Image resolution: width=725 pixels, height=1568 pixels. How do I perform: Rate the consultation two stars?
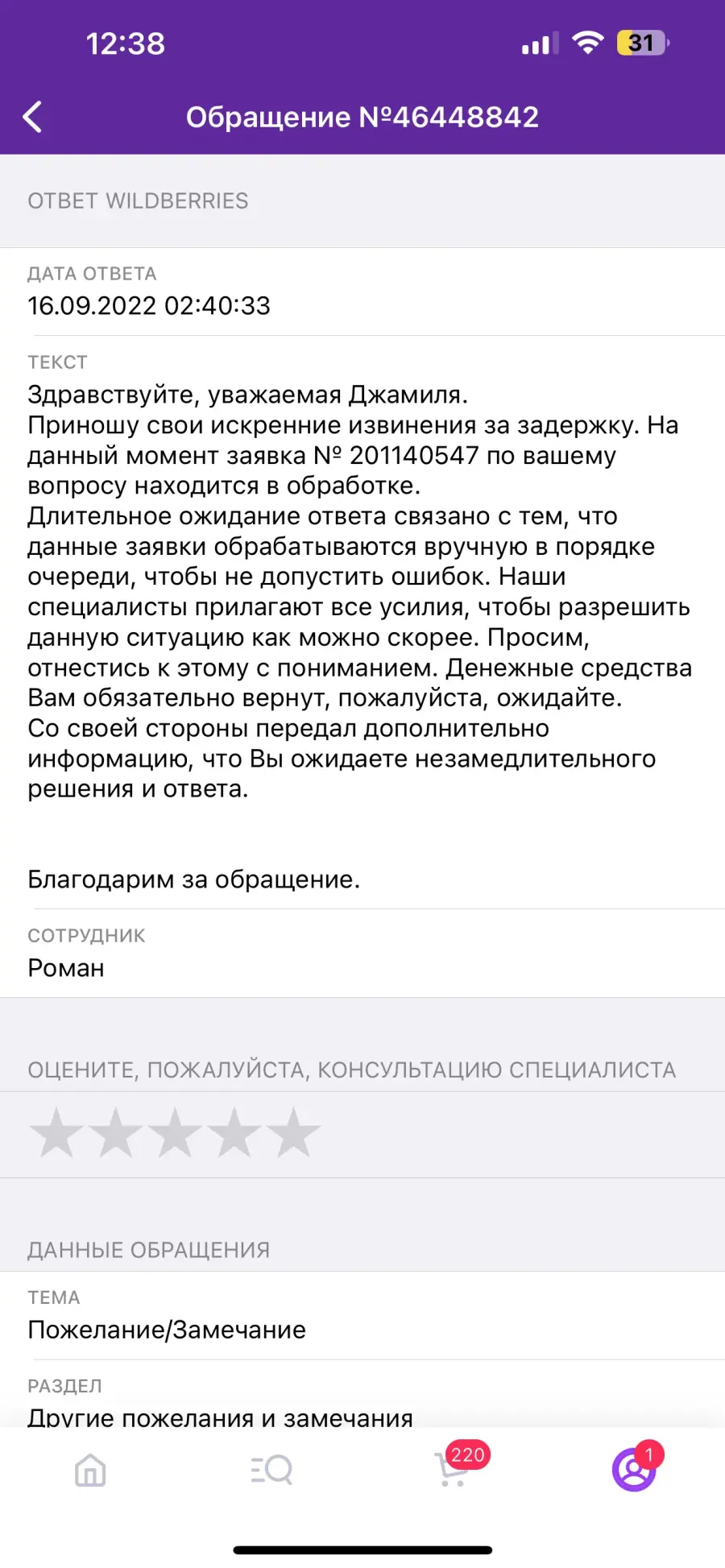[115, 1133]
